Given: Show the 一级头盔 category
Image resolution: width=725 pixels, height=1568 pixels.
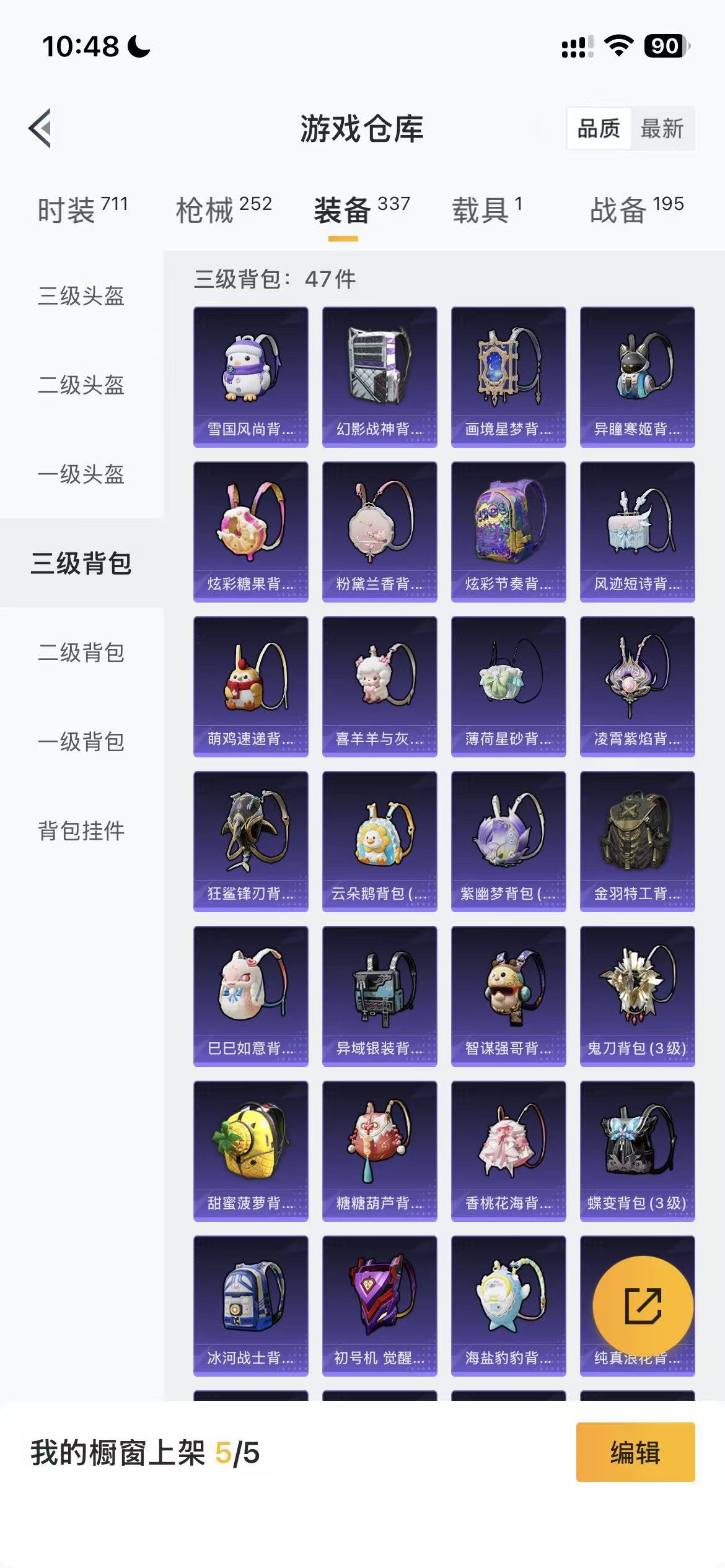Looking at the screenshot, I should pyautogui.click(x=81, y=474).
